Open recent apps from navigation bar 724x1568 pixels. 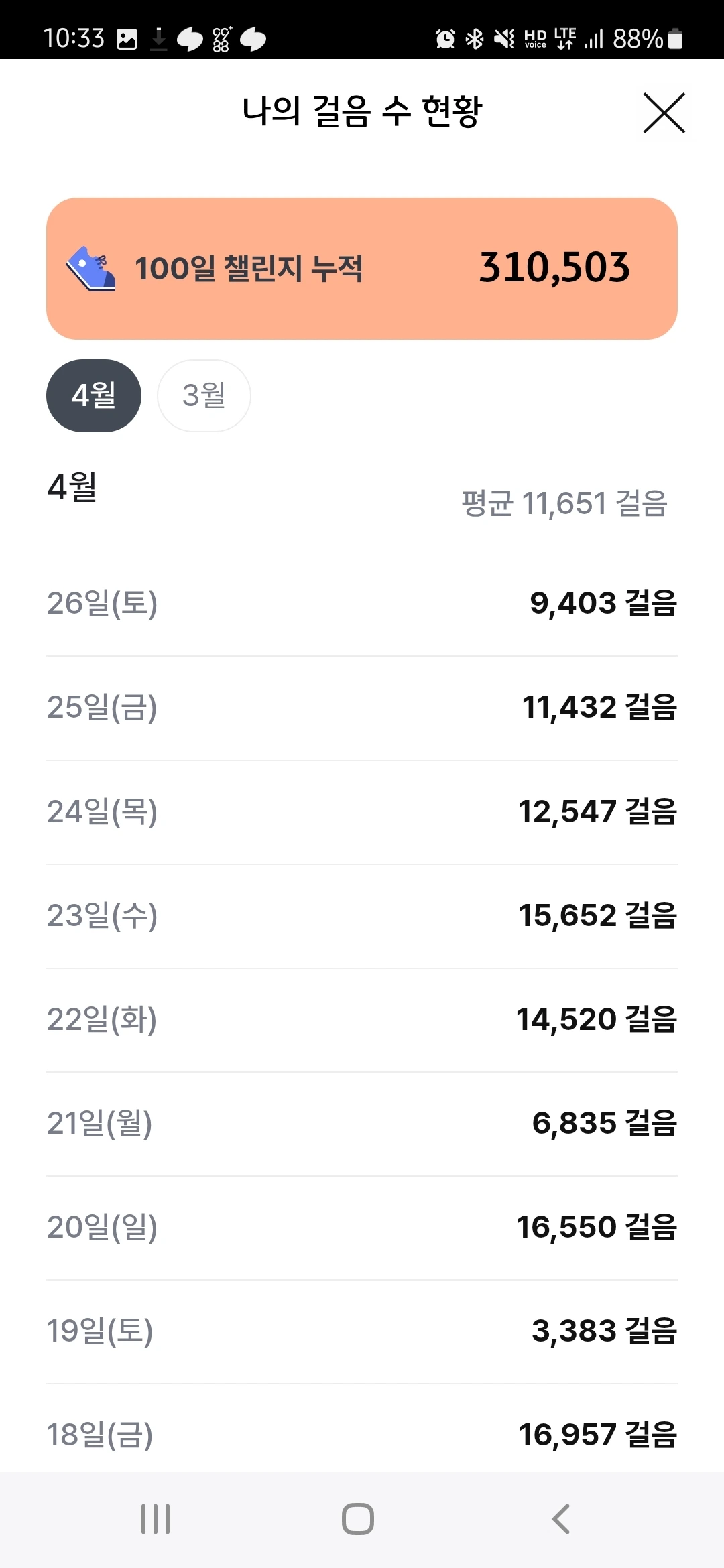[156, 1519]
